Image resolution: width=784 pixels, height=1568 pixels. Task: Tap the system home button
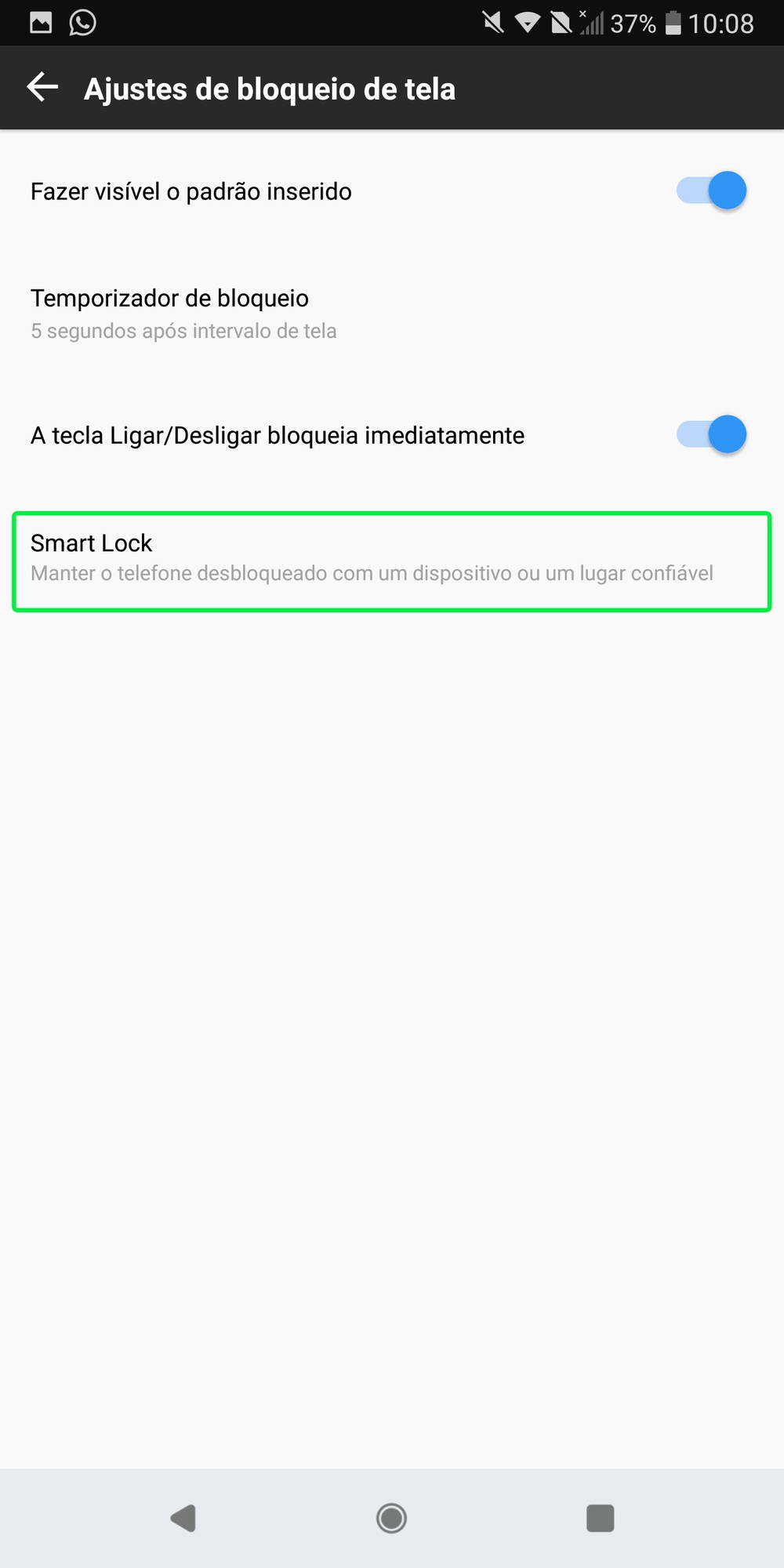click(391, 1518)
